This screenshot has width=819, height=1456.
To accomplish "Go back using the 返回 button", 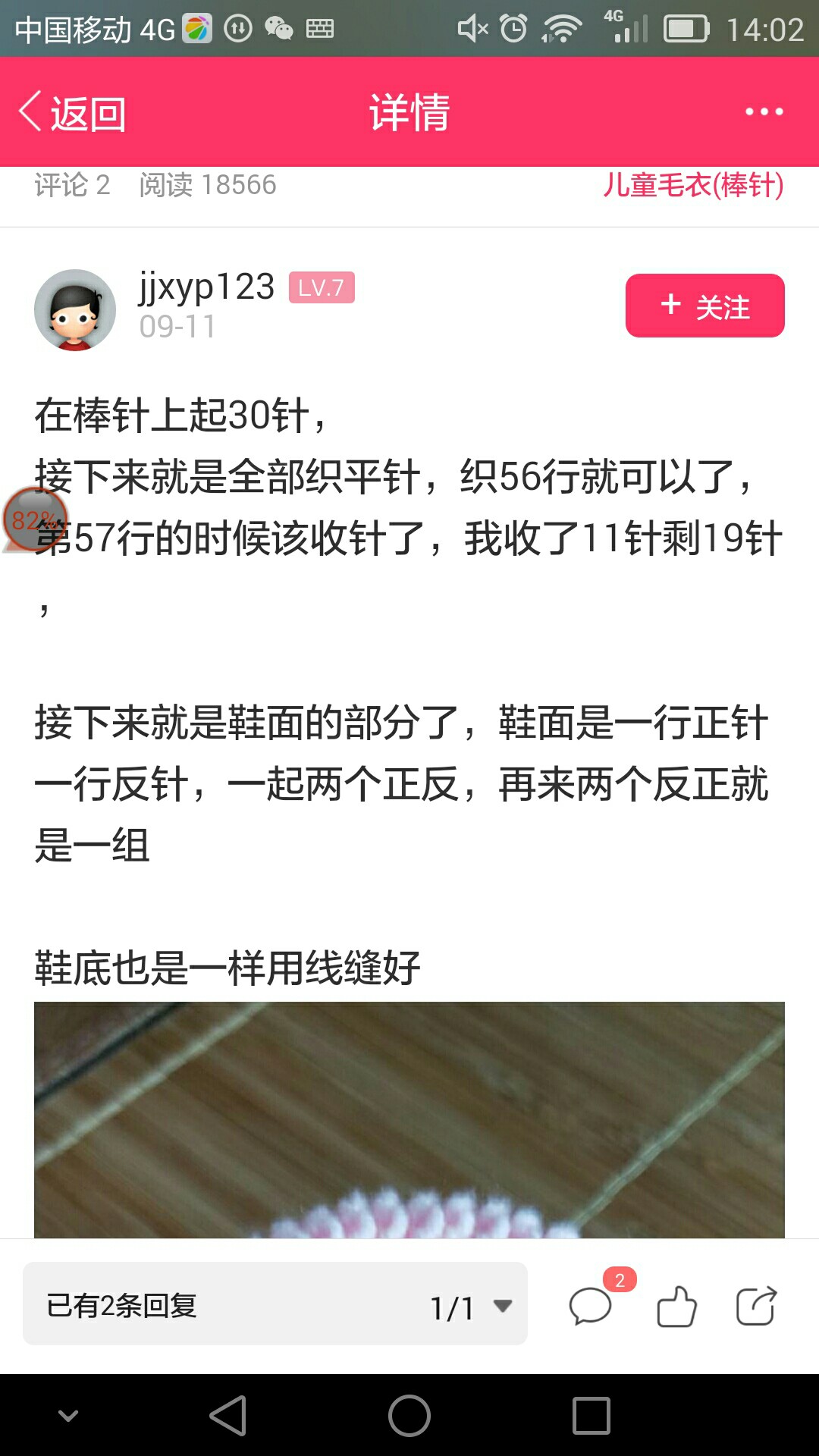I will pos(73,113).
